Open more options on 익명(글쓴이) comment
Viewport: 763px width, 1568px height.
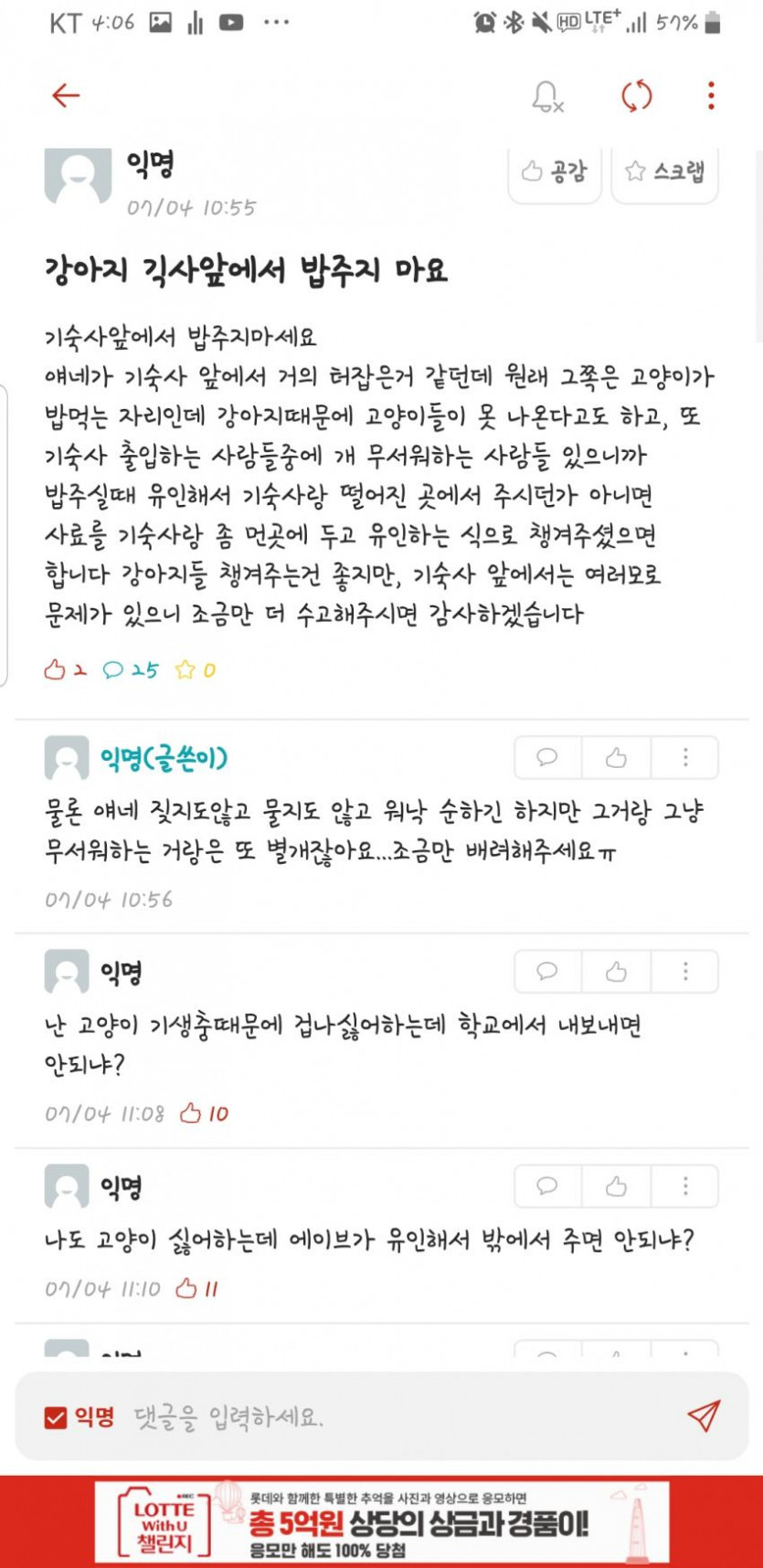pos(685,757)
